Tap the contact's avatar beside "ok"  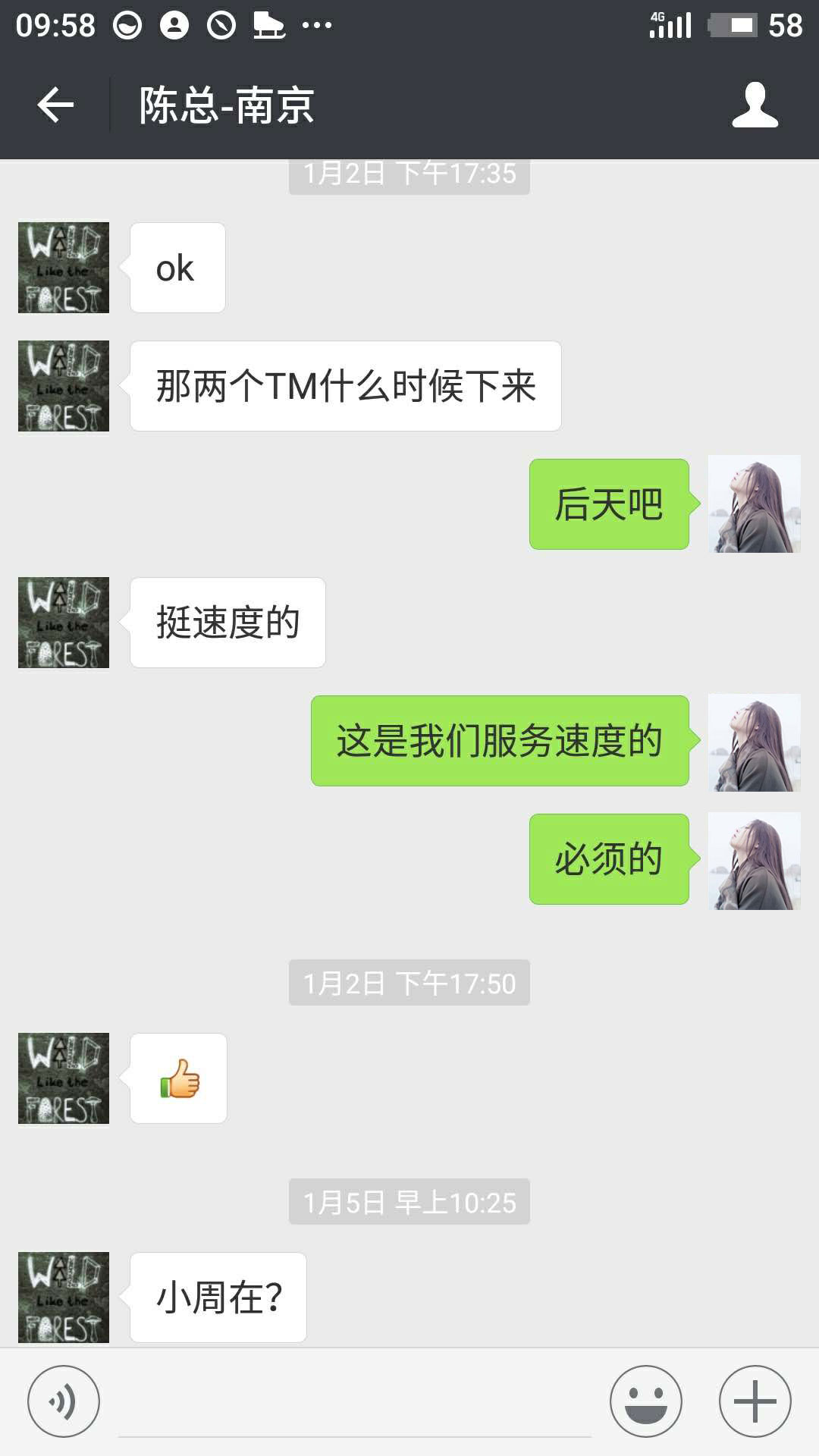[64, 268]
